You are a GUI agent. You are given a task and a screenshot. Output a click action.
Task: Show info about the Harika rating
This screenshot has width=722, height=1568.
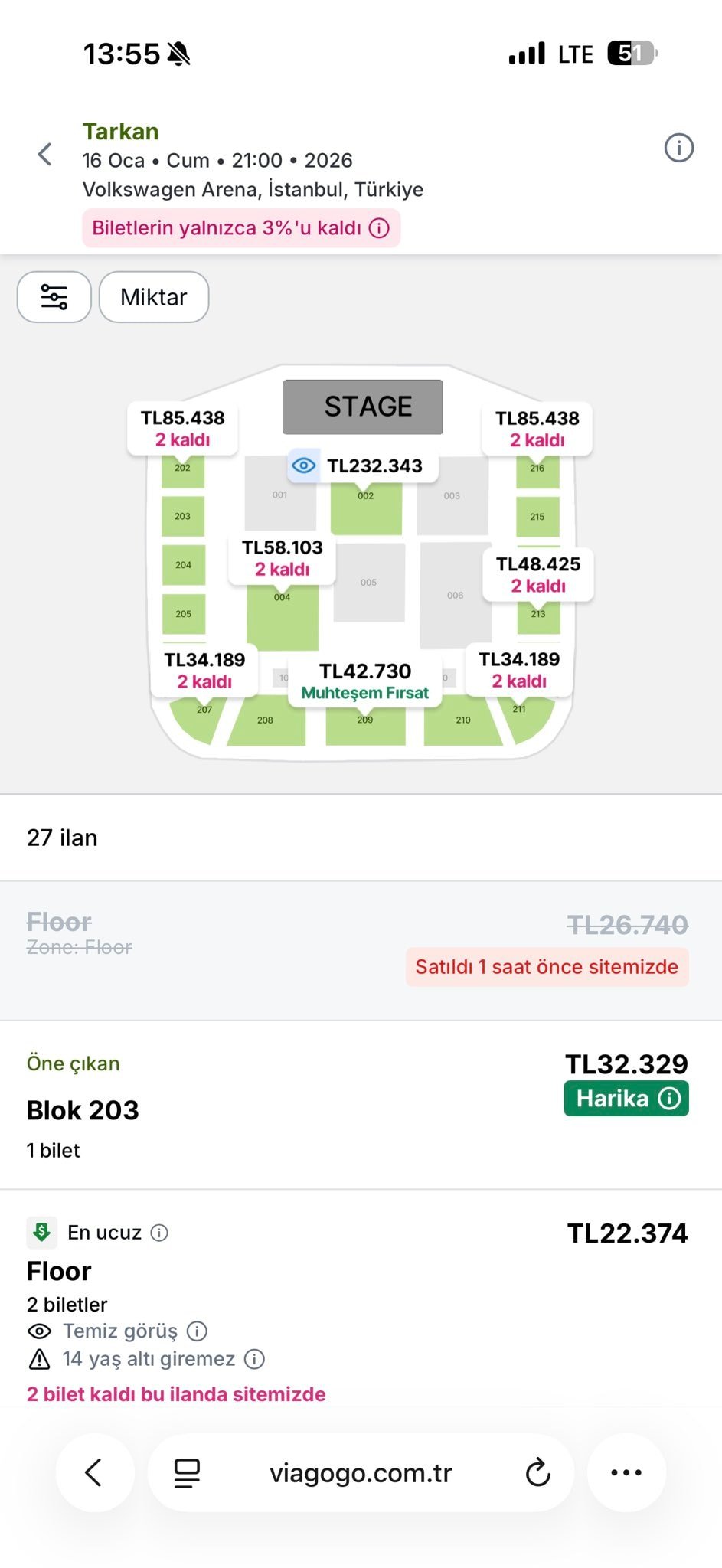(x=670, y=1099)
